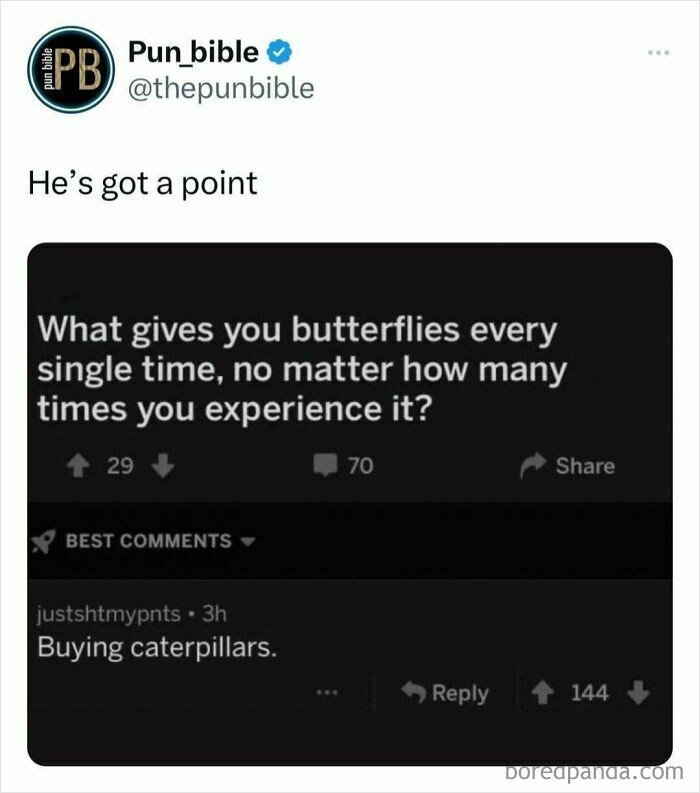The height and width of the screenshot is (793, 700).
Task: Open the tweet's overflow menu
Action: 656,48
